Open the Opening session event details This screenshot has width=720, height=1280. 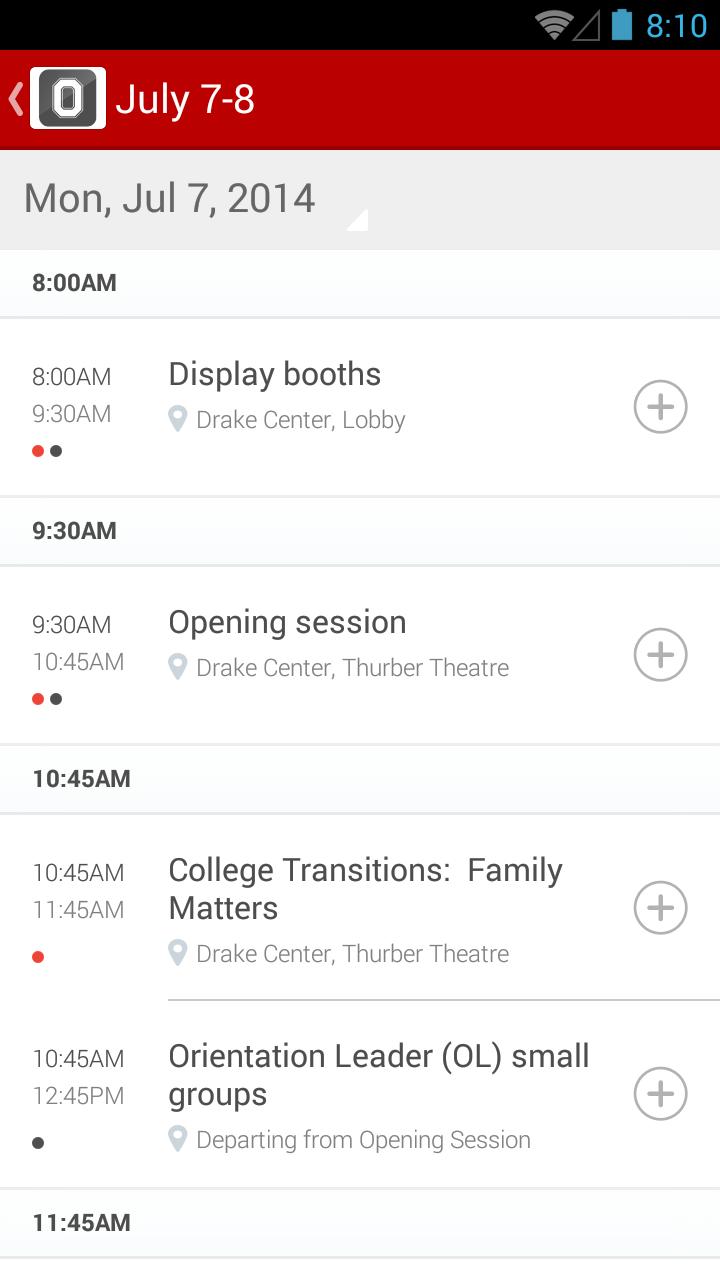[x=287, y=621]
